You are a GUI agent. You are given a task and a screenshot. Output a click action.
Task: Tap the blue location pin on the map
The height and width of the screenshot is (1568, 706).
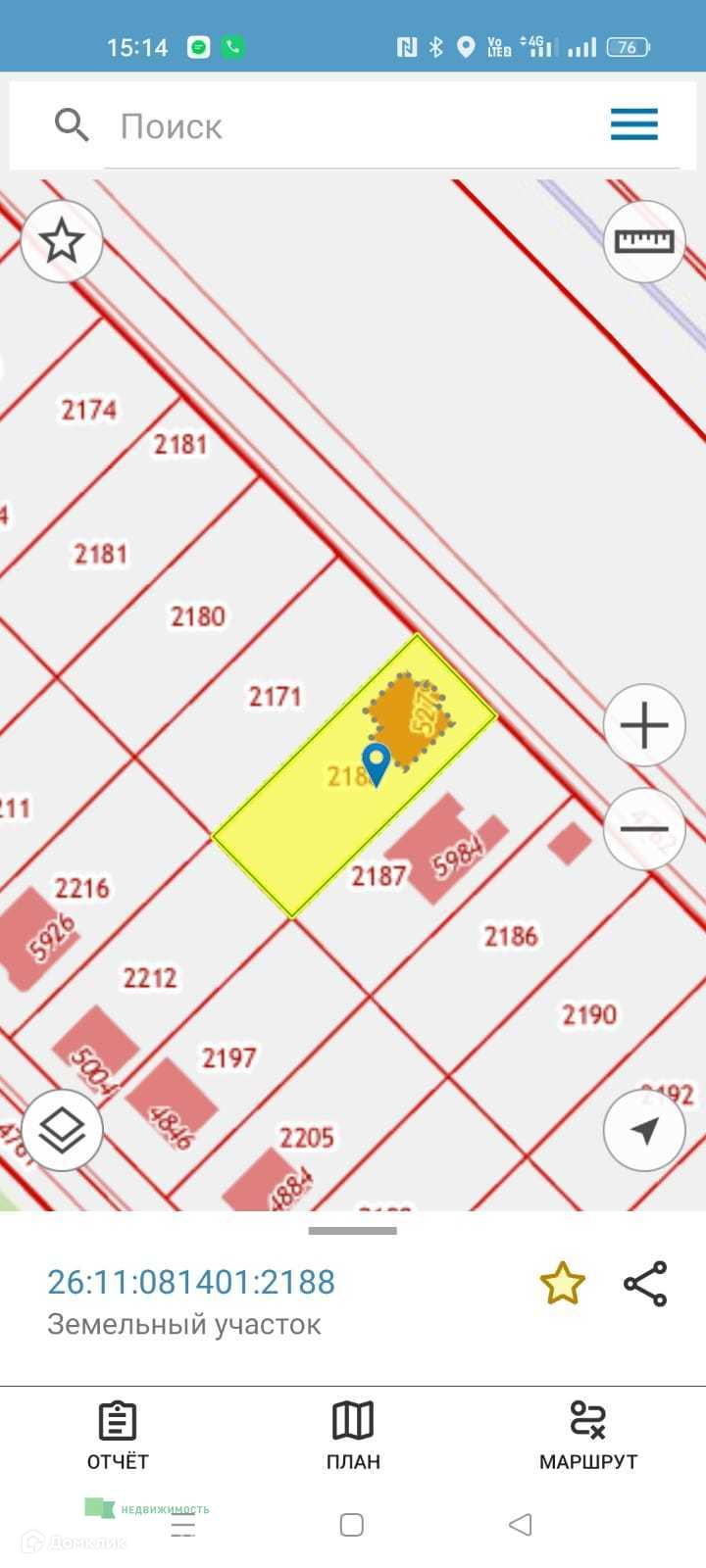coord(377,762)
